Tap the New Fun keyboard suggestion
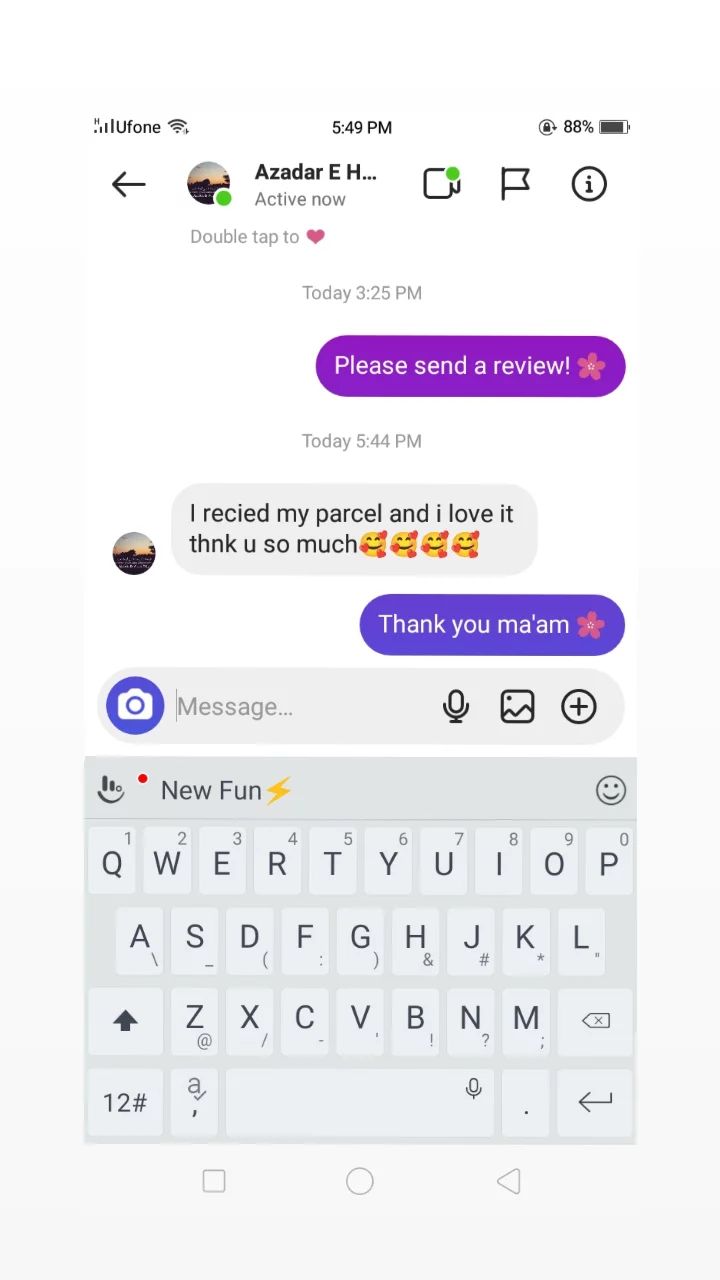The width and height of the screenshot is (720, 1280). [x=226, y=790]
